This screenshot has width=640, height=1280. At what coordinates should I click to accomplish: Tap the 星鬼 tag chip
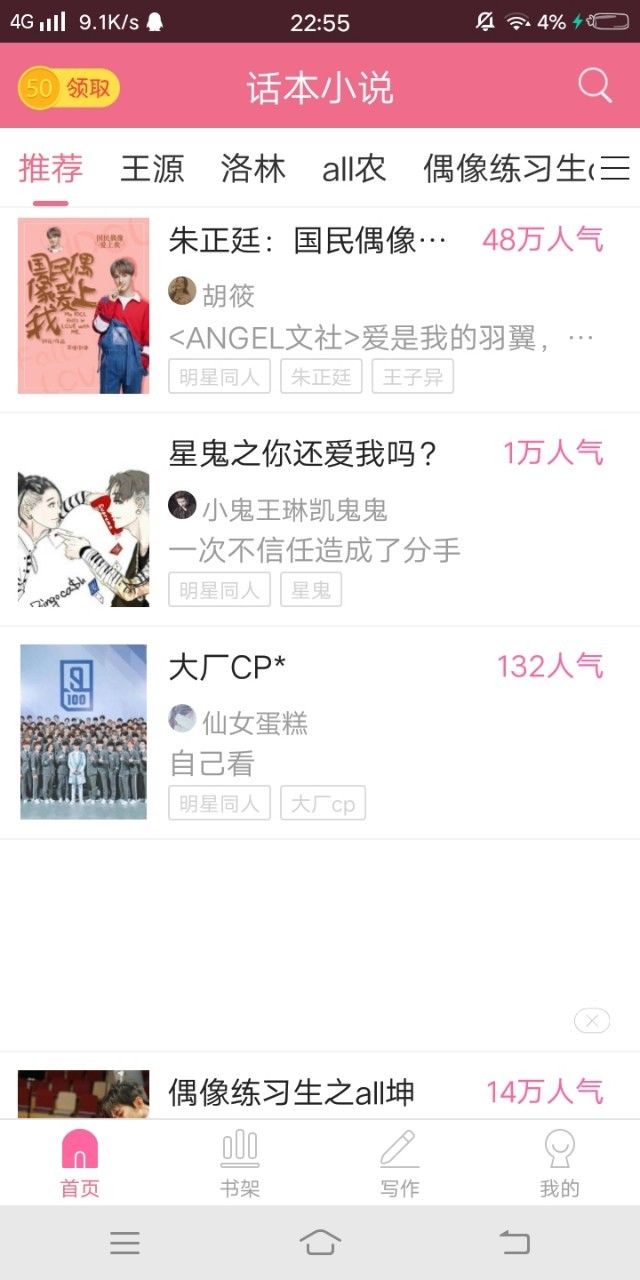click(310, 590)
